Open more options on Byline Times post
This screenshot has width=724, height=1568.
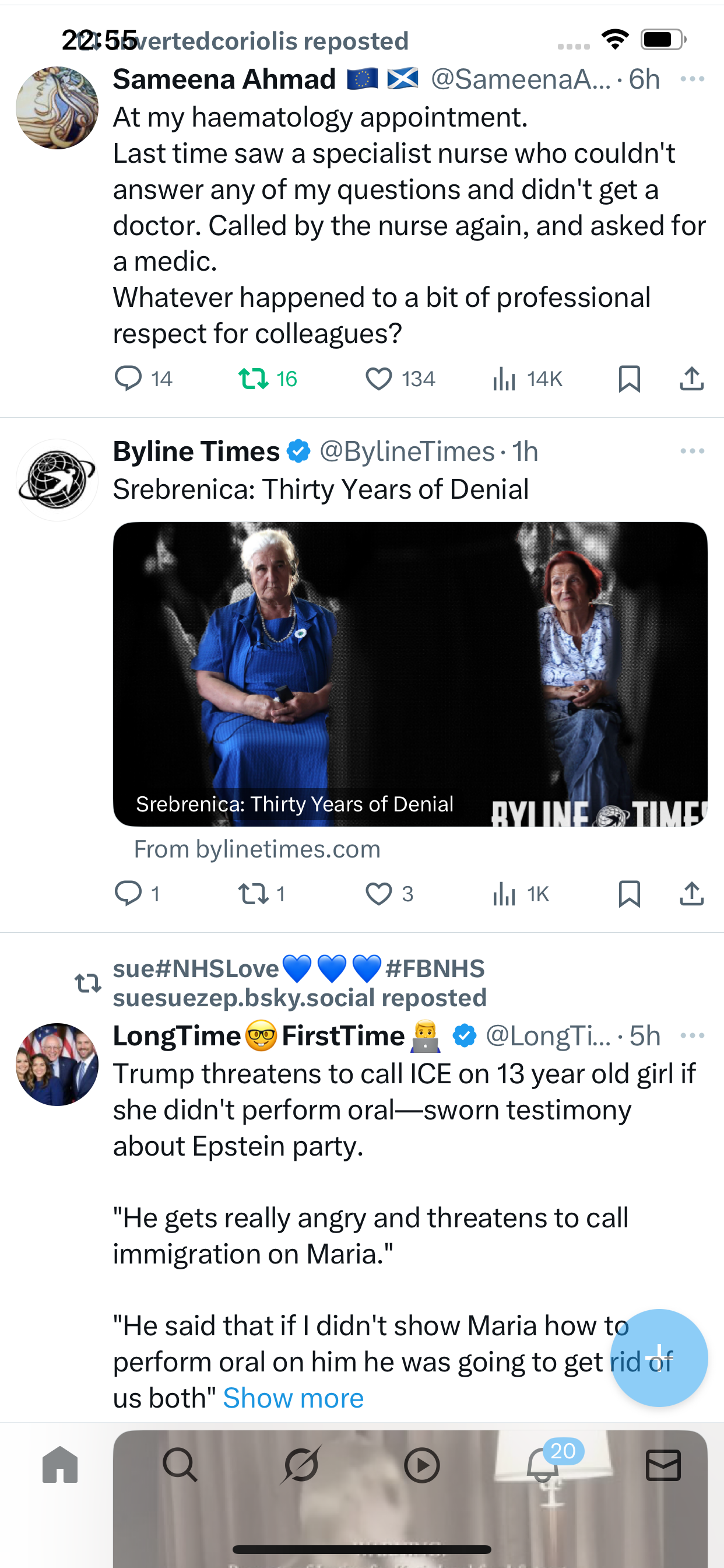[693, 451]
